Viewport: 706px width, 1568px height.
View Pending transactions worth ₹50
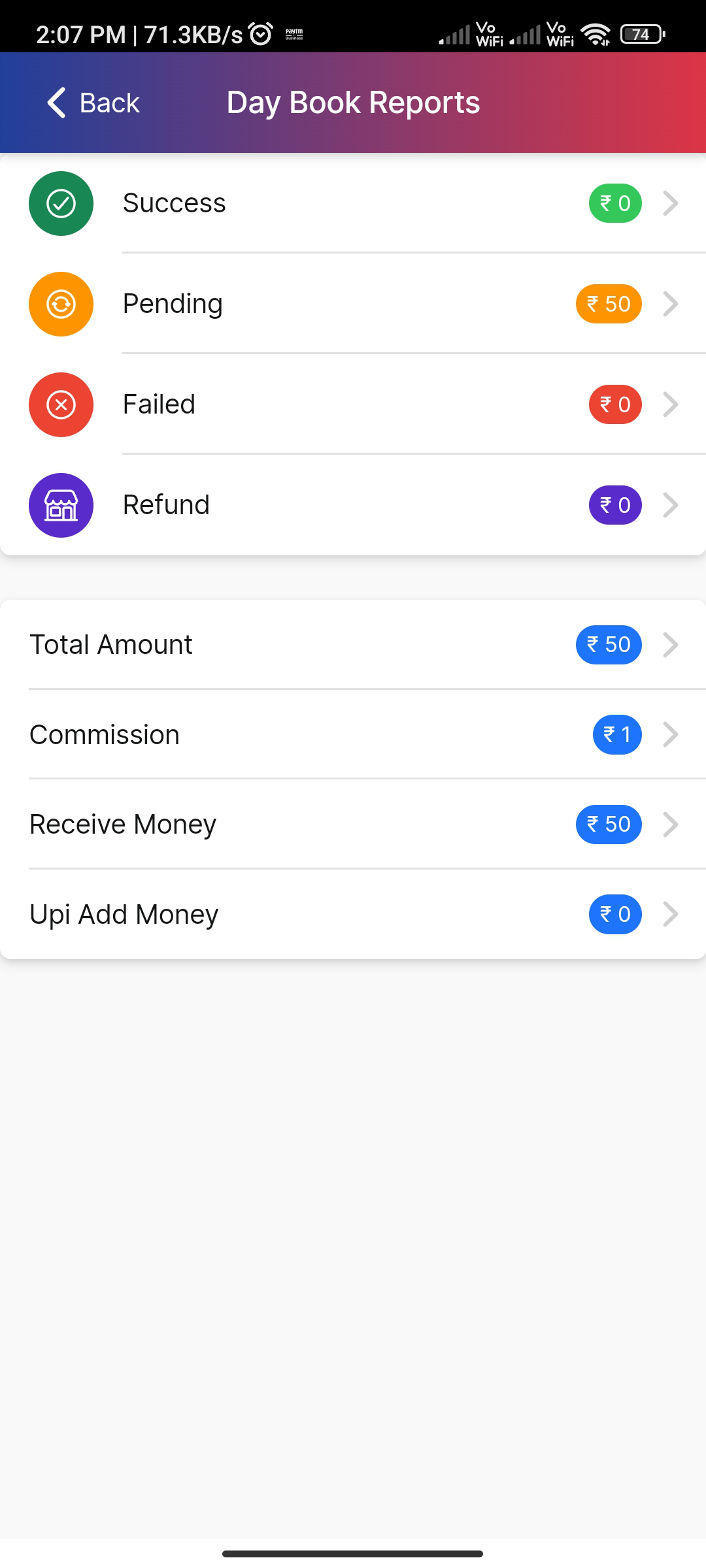[353, 304]
